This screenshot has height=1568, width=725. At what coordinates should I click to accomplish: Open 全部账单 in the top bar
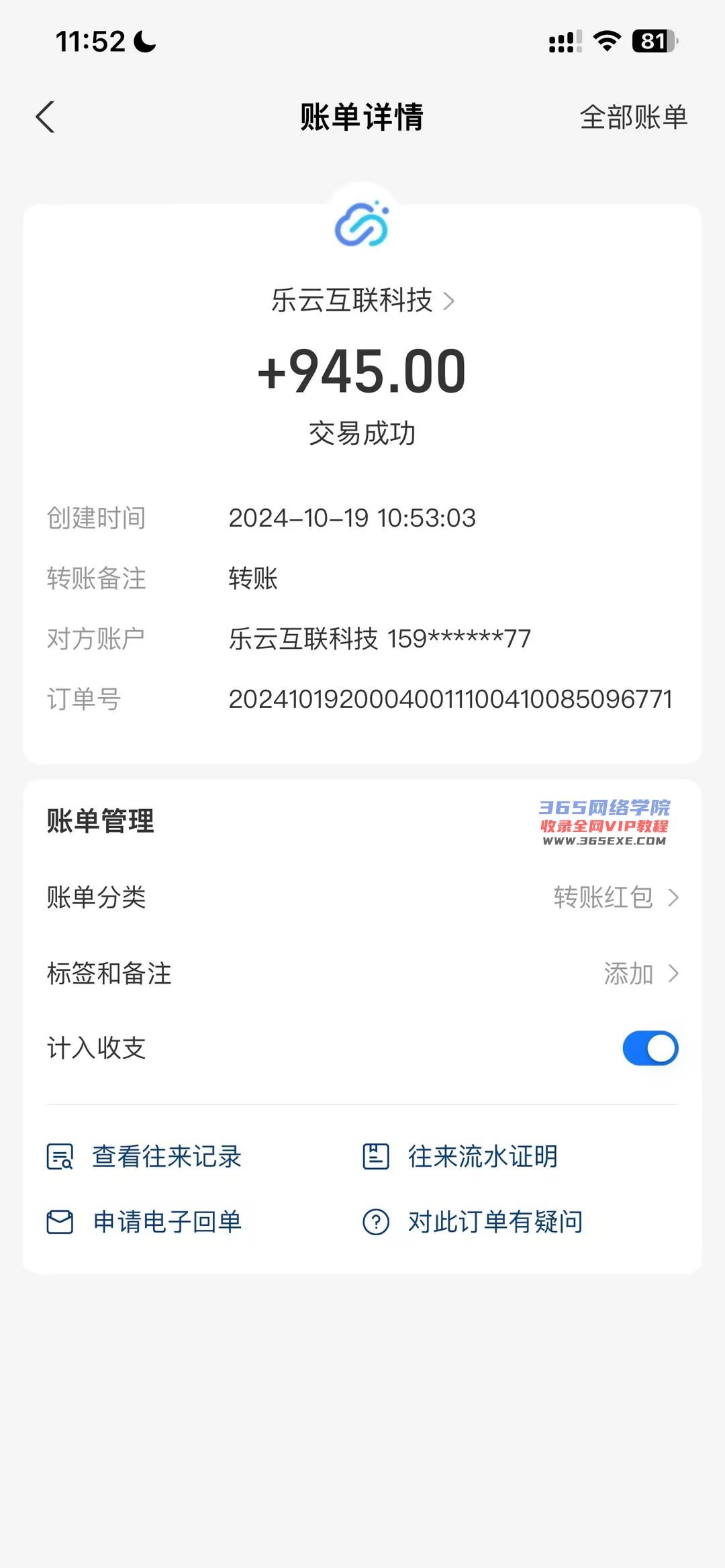pyautogui.click(x=633, y=117)
